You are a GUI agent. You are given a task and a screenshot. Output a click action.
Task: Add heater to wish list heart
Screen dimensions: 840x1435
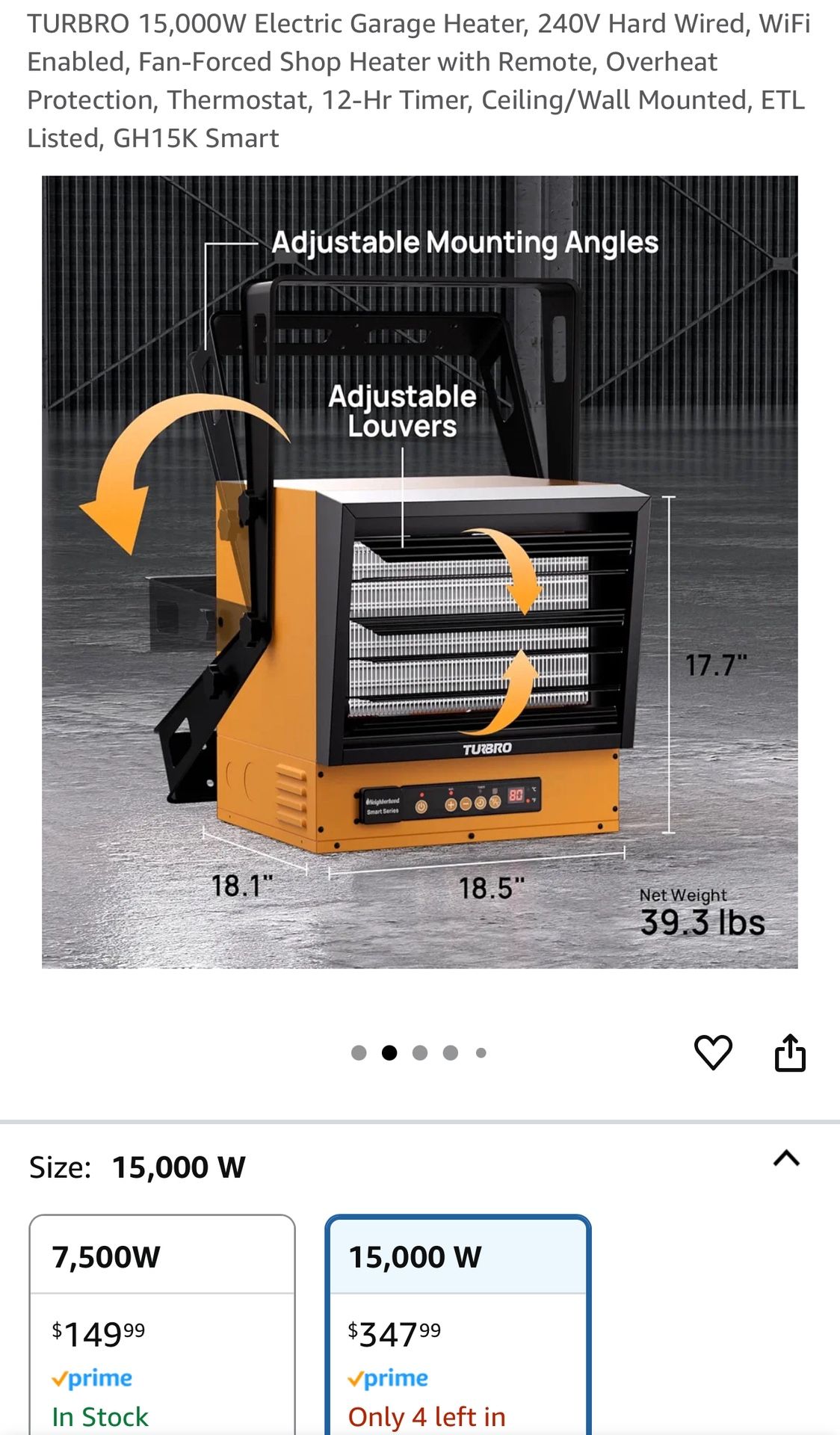point(713,1052)
